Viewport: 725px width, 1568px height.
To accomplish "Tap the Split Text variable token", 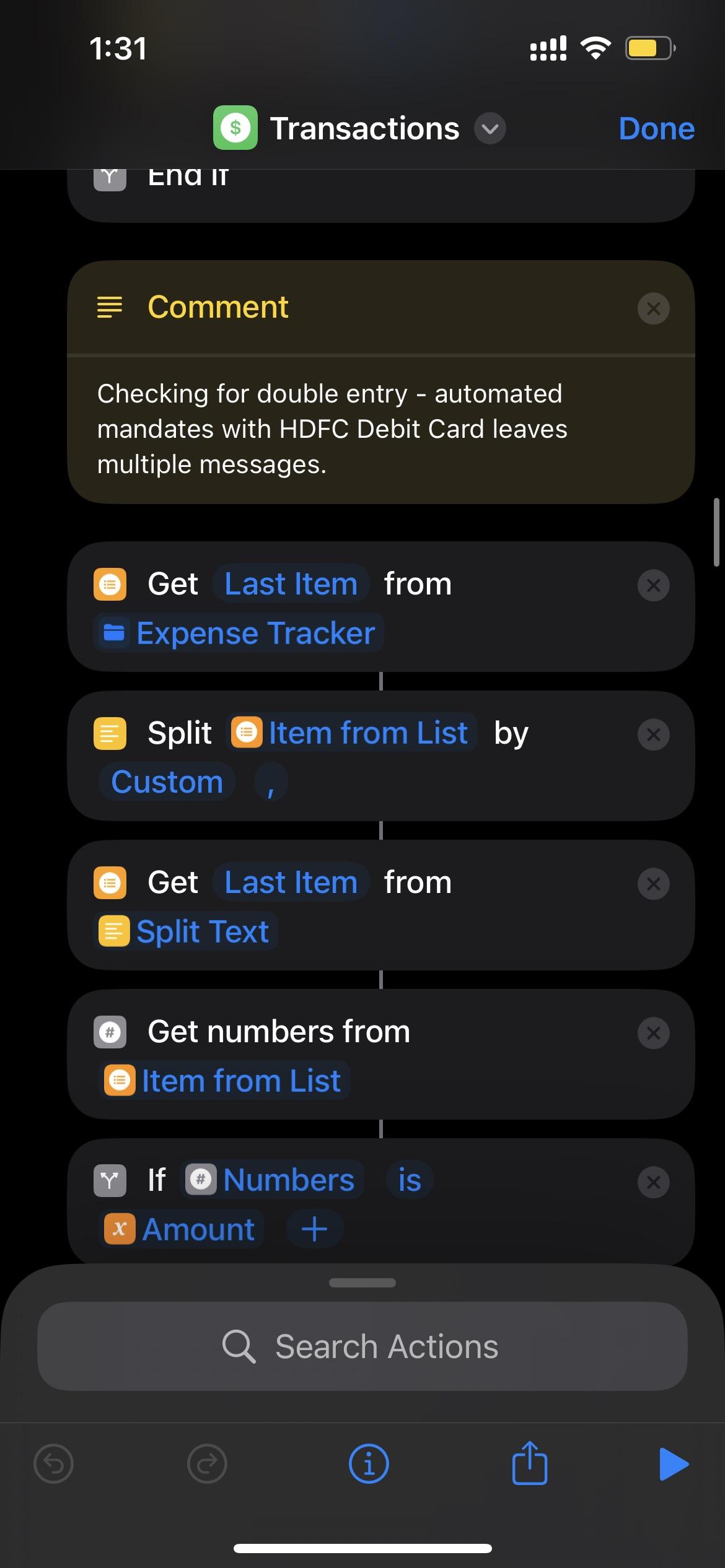I will pyautogui.click(x=186, y=931).
